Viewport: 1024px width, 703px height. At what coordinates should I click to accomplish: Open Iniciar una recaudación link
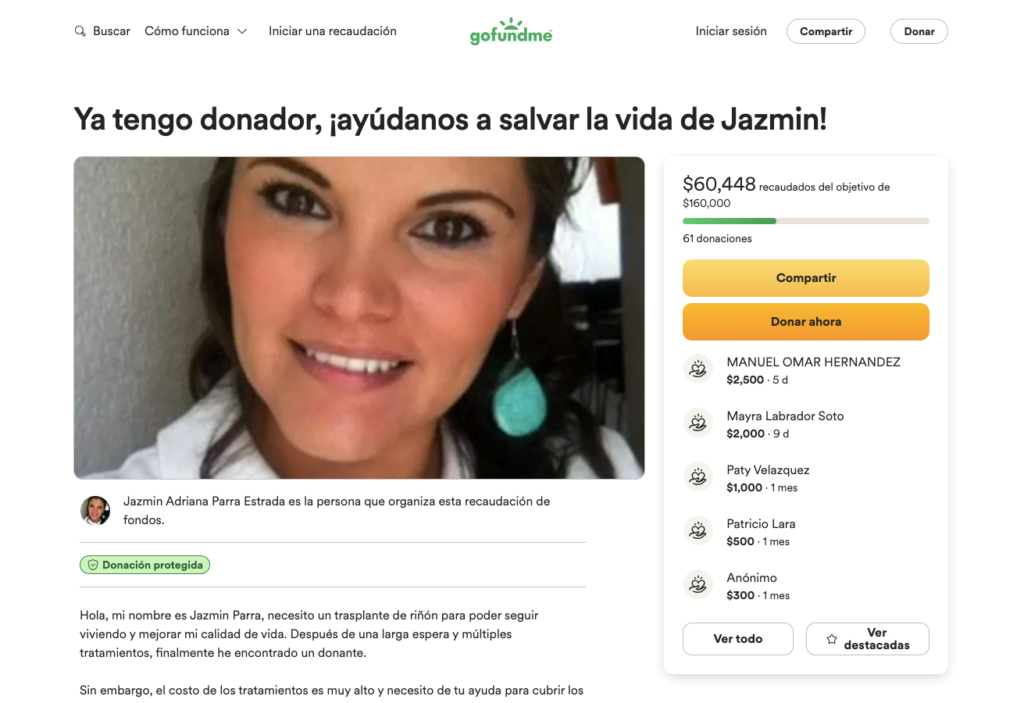(332, 31)
